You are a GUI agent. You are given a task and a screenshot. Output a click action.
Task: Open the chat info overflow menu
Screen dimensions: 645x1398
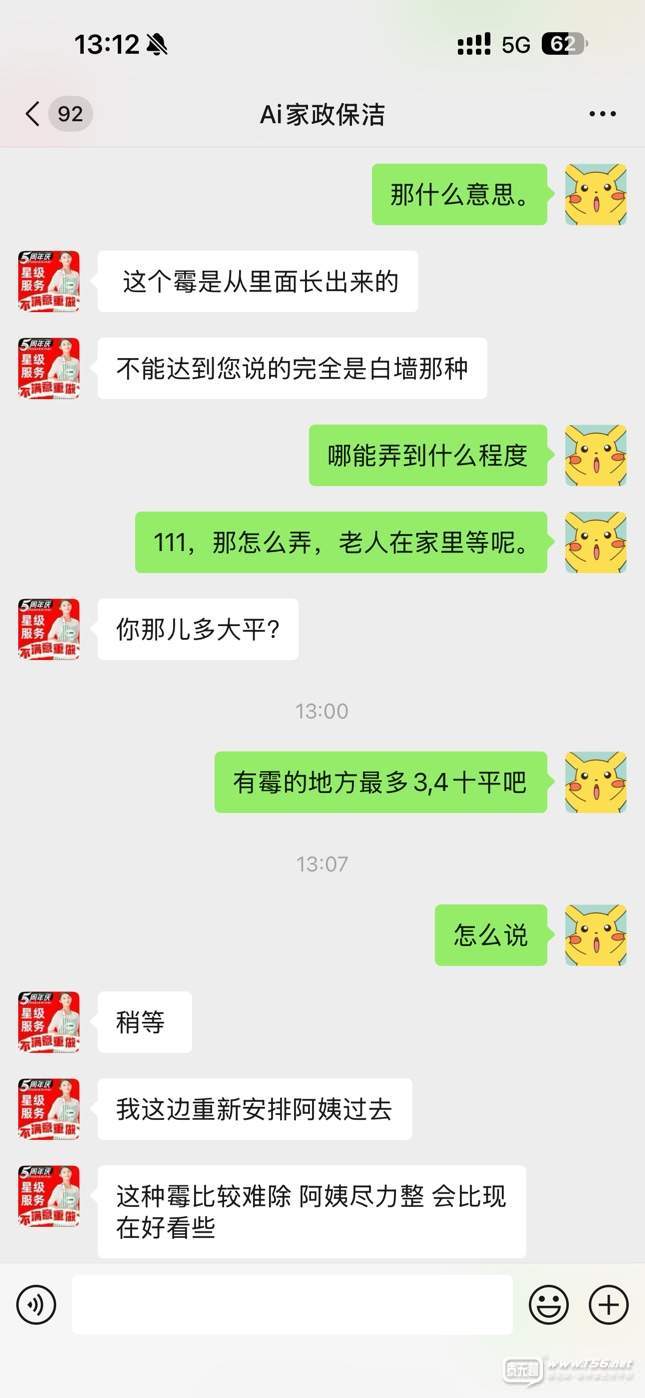(602, 114)
